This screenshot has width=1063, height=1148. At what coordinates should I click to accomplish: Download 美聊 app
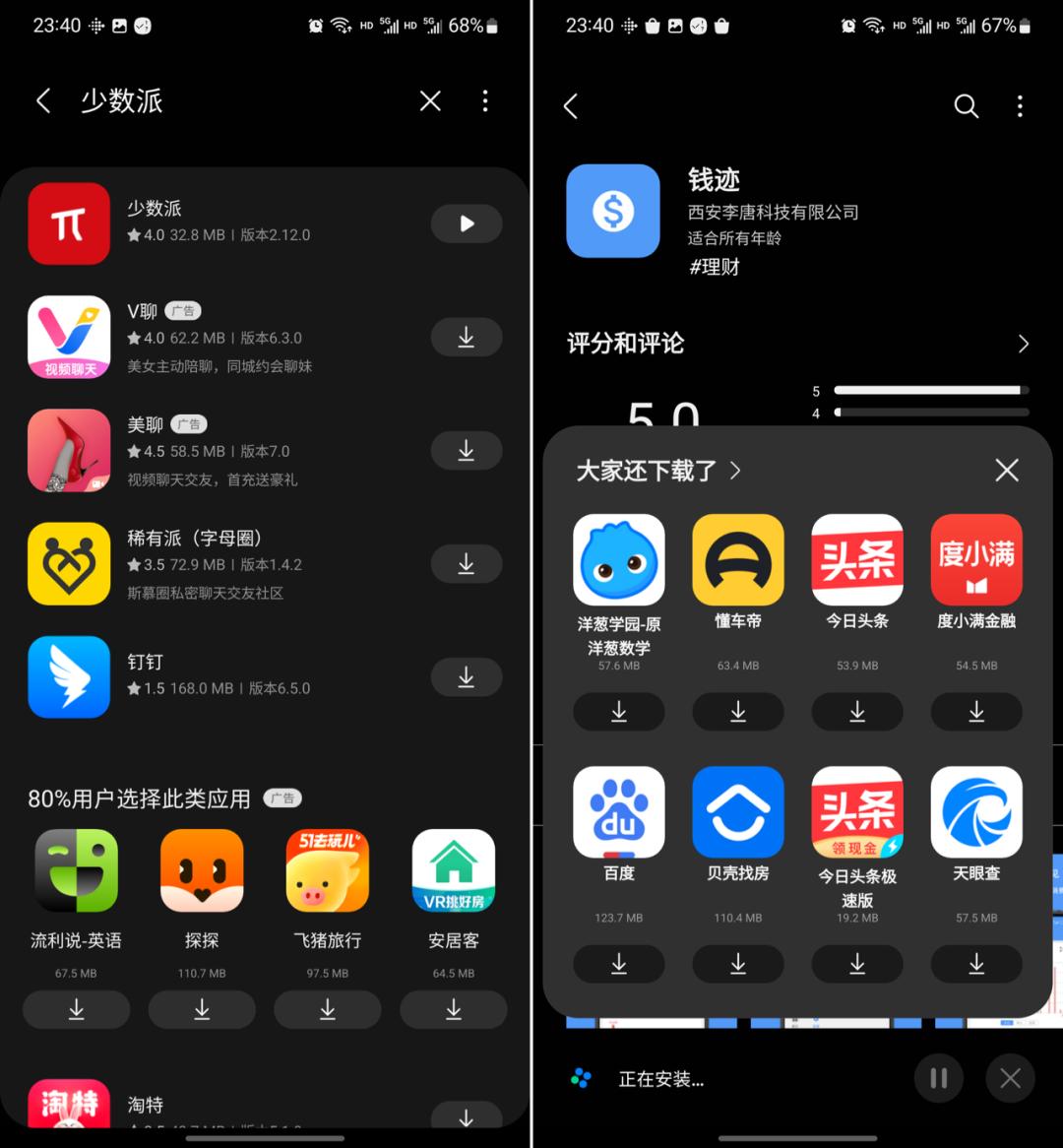click(x=467, y=451)
